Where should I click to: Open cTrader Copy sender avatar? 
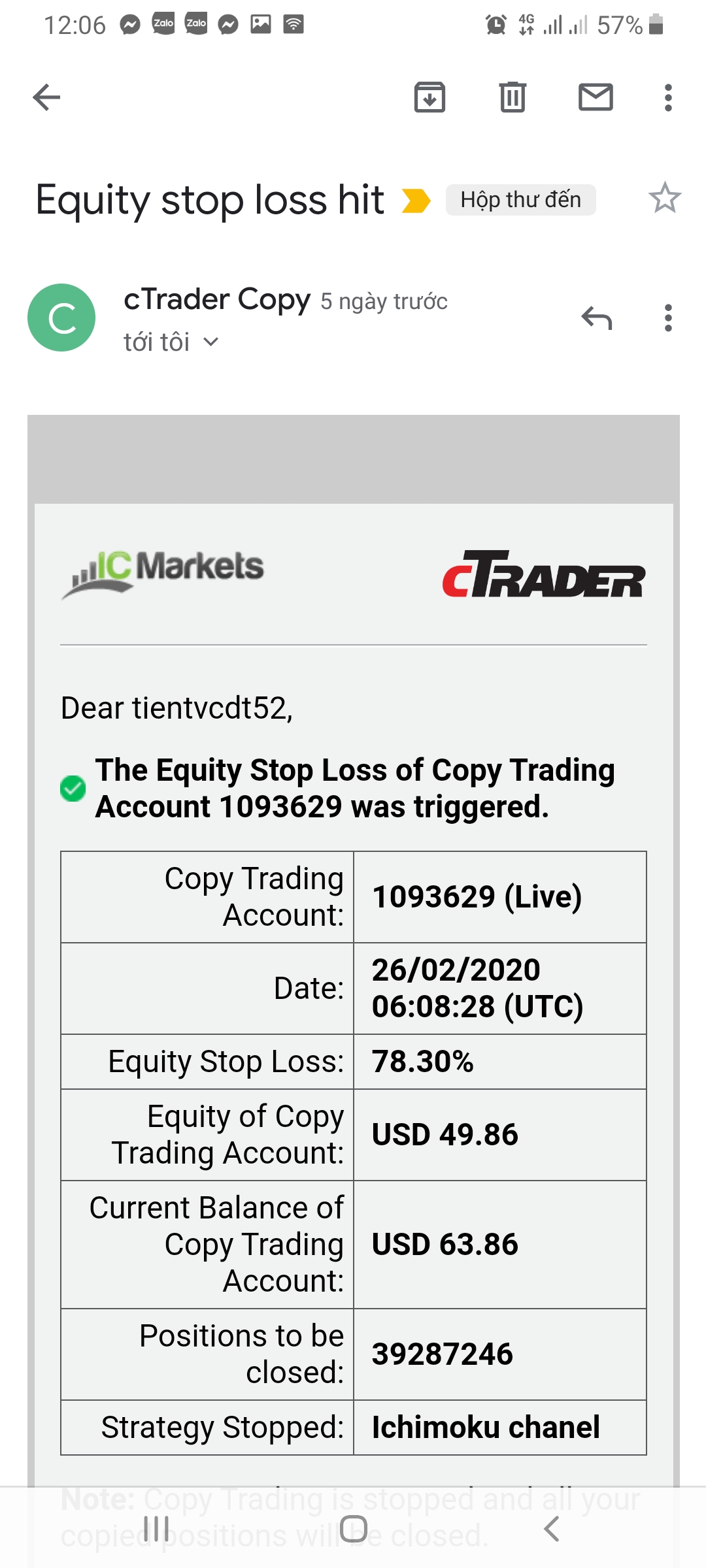tap(61, 318)
